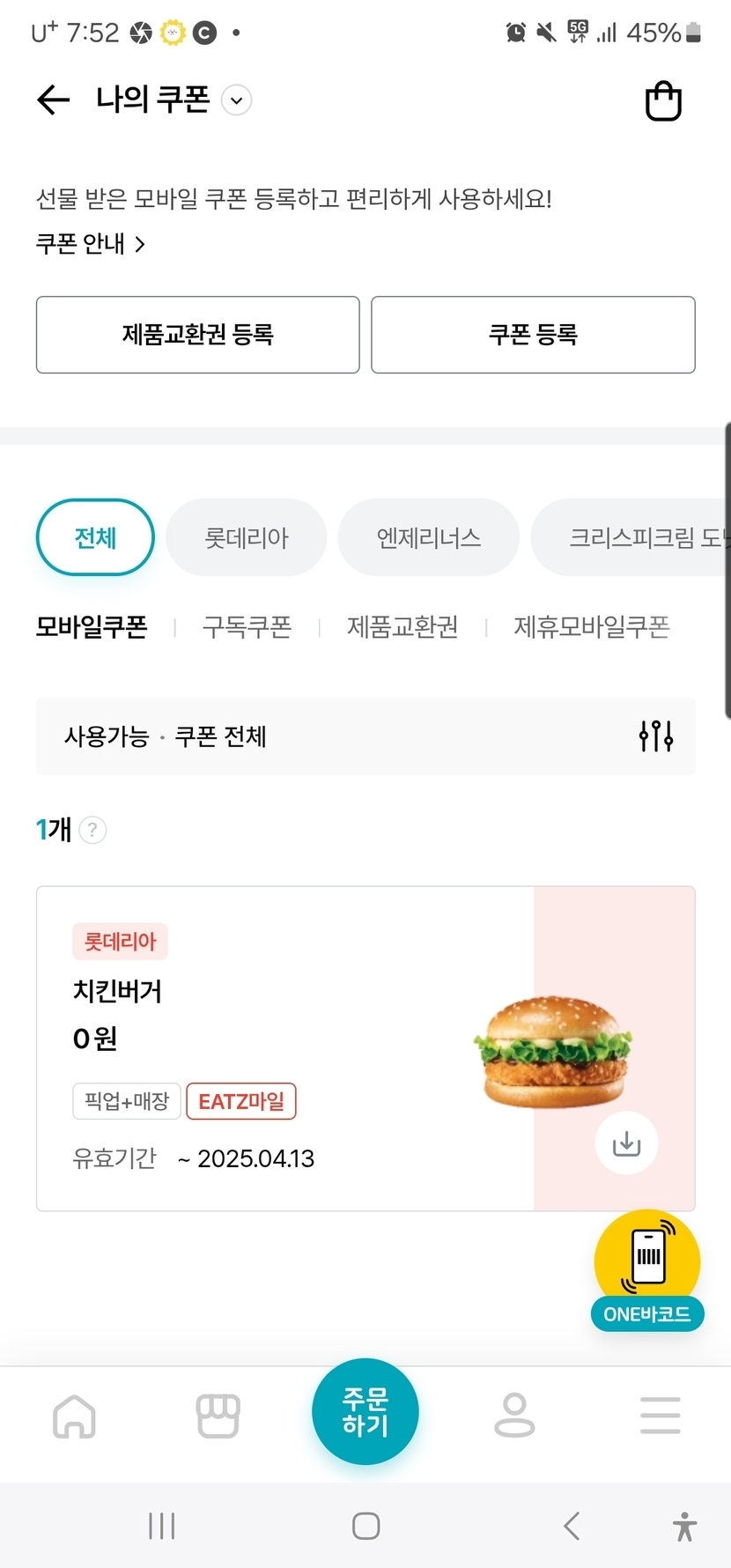Show help for the coupon count
Screen dimensions: 731x1568
[92, 830]
